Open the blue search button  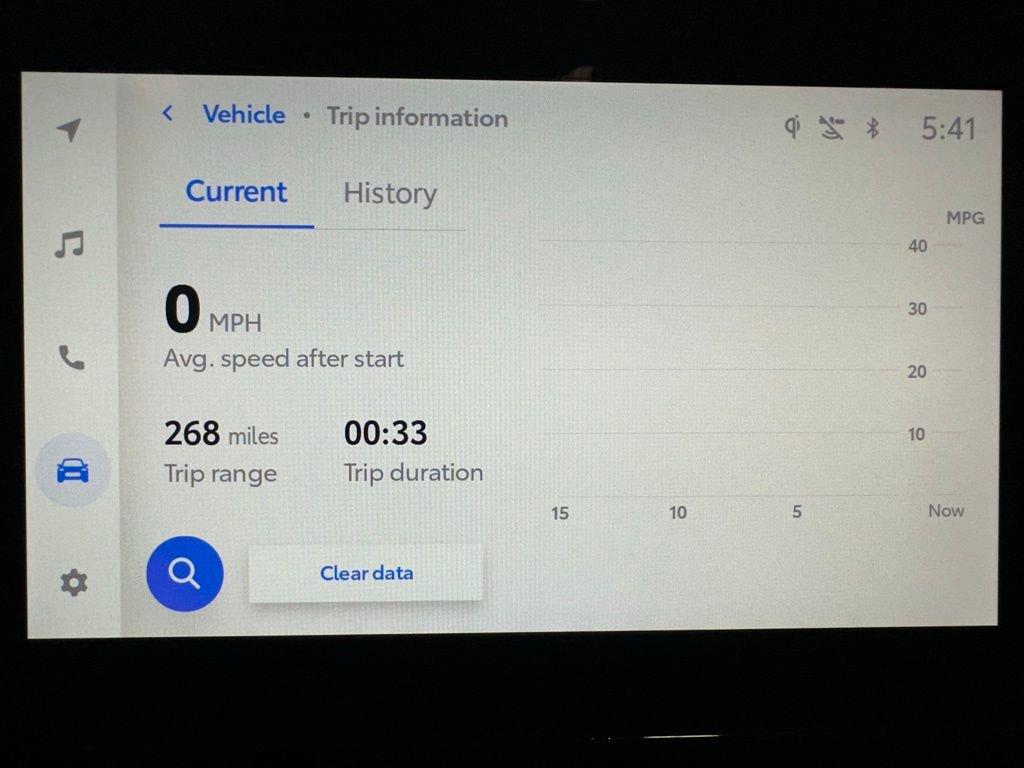tap(185, 573)
